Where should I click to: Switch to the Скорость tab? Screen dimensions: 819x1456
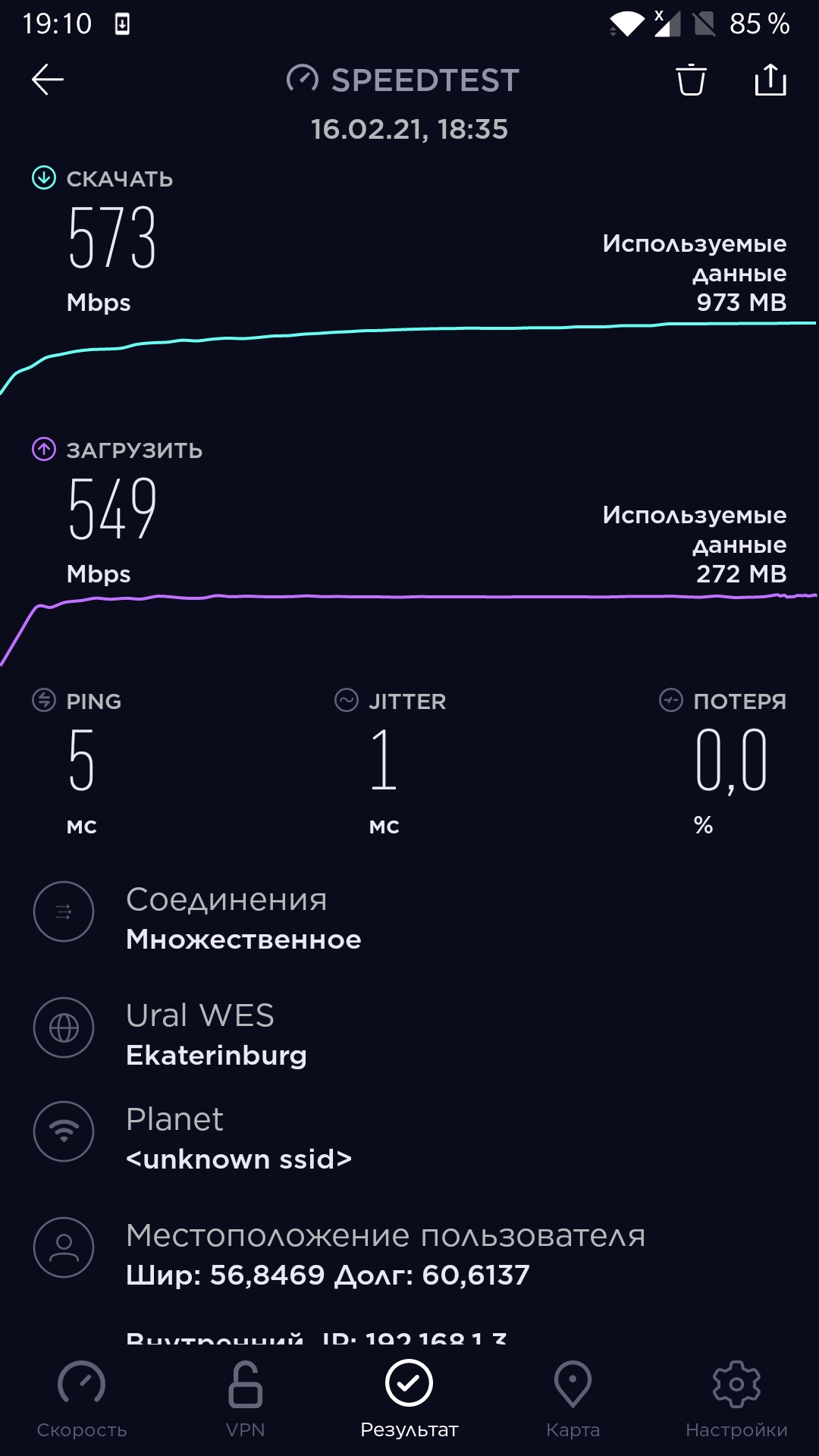[82, 1400]
